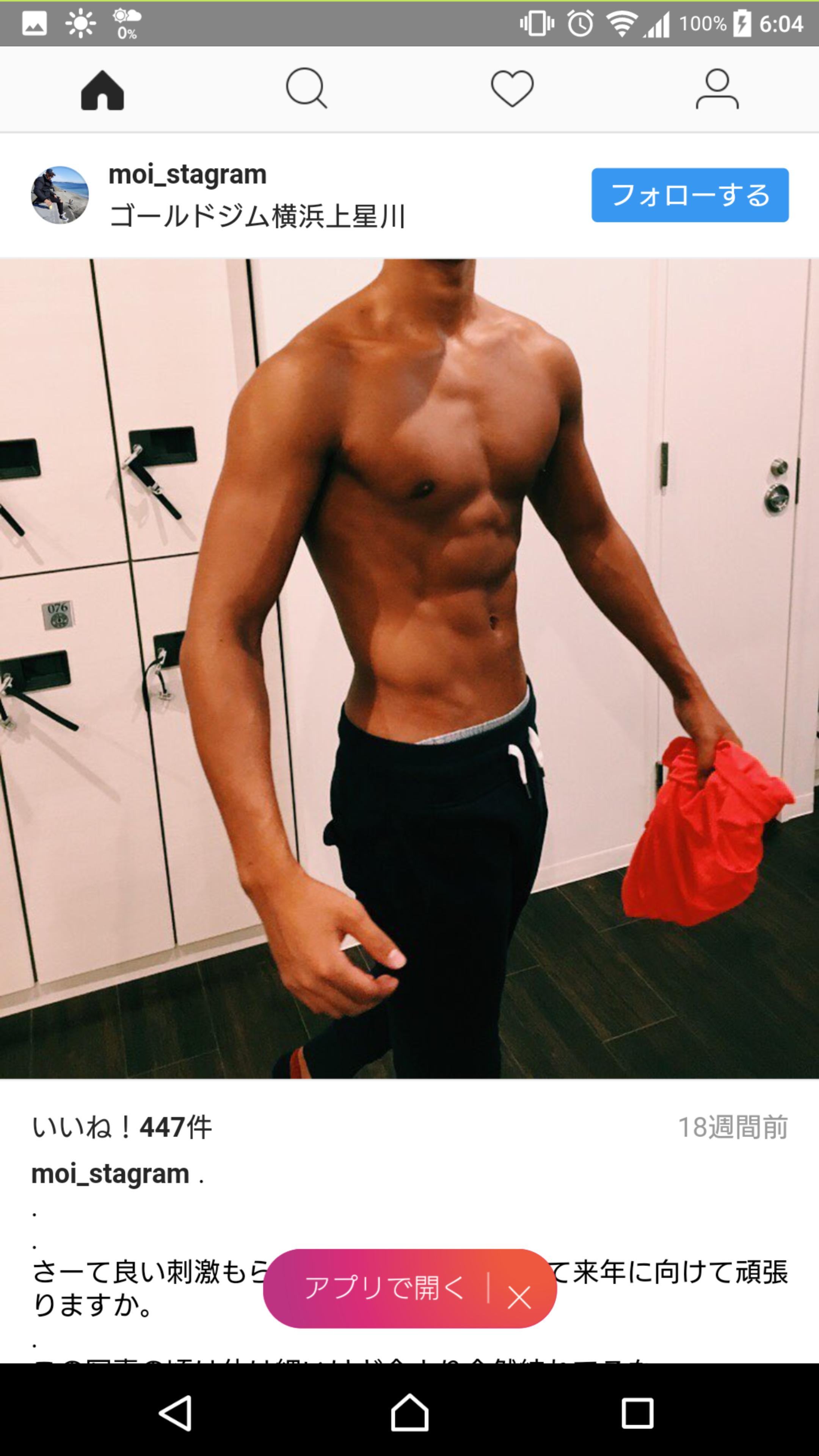Tap the フォローする follow button
Viewport: 819px width, 1456px height.
click(x=690, y=195)
